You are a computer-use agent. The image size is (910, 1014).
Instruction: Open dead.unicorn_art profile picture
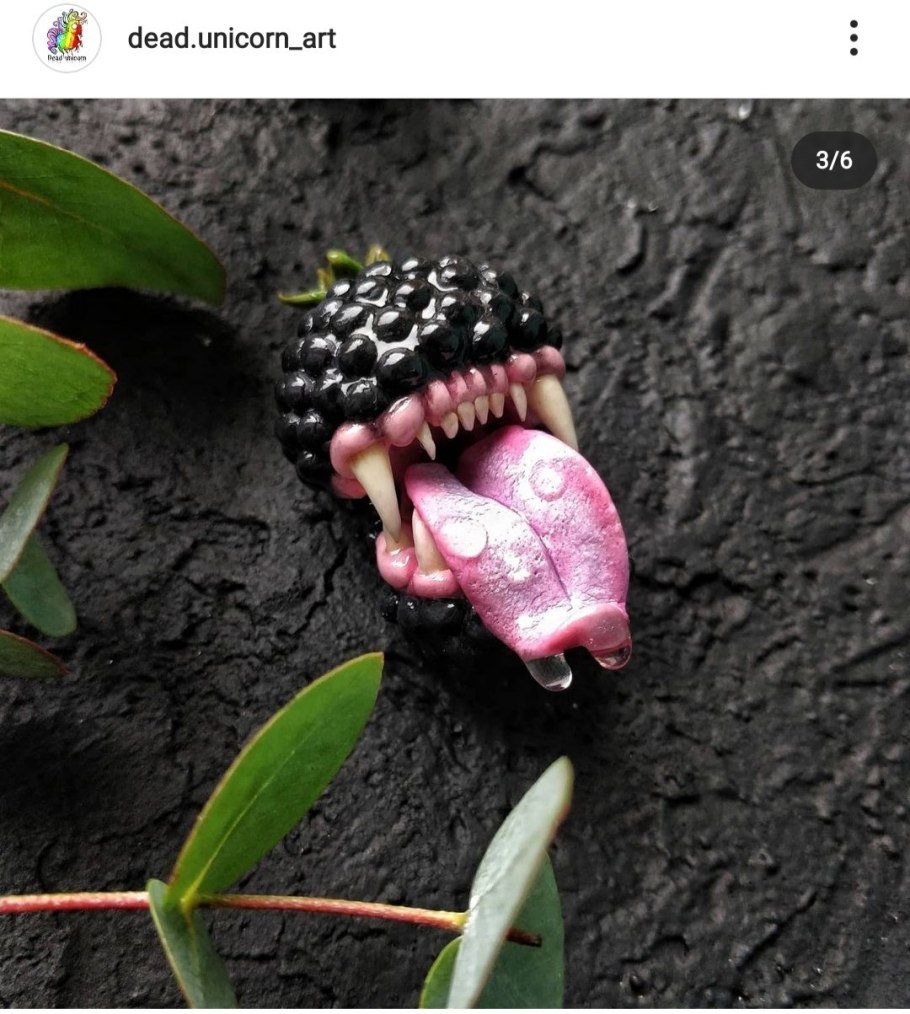(67, 39)
